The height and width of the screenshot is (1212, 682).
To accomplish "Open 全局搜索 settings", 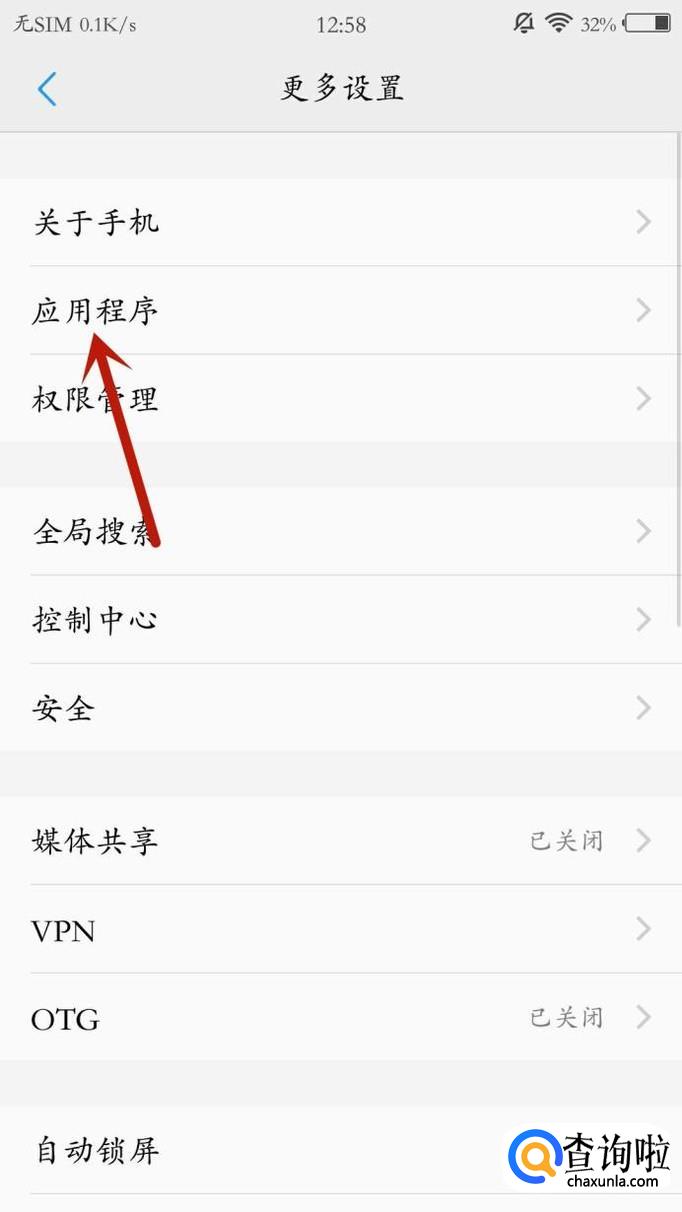I will click(x=340, y=531).
